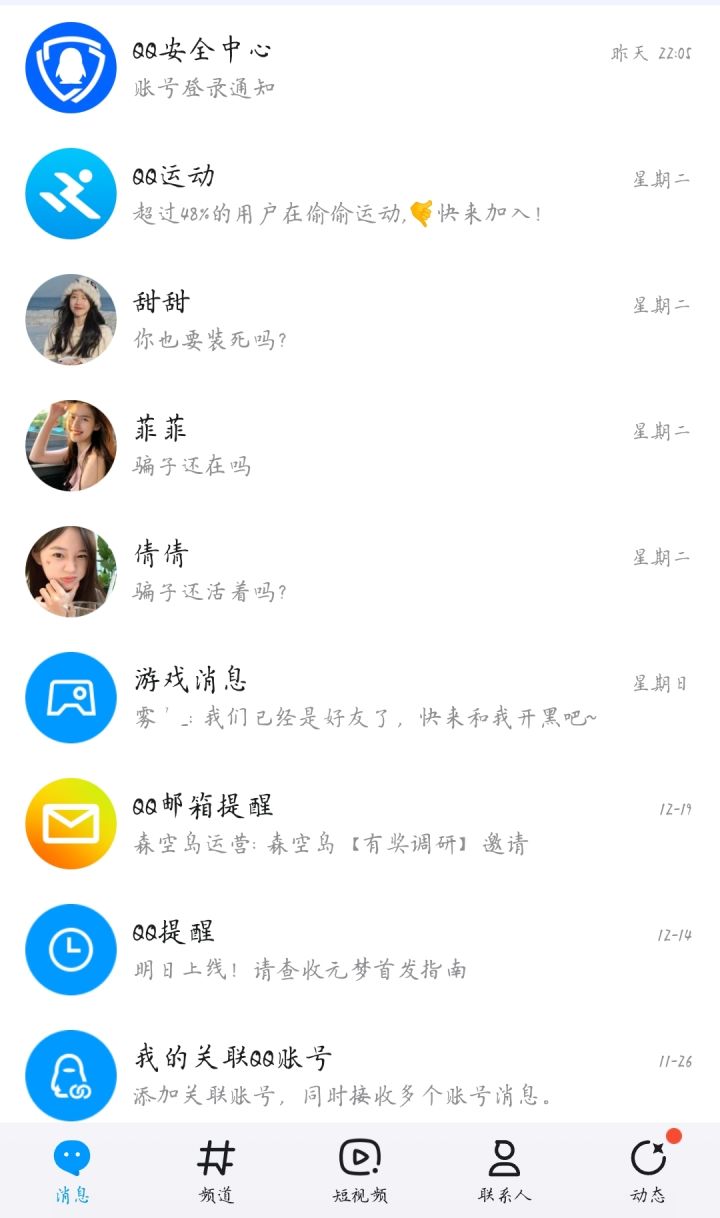Open the chat with 倩倩

pyautogui.click(x=360, y=572)
